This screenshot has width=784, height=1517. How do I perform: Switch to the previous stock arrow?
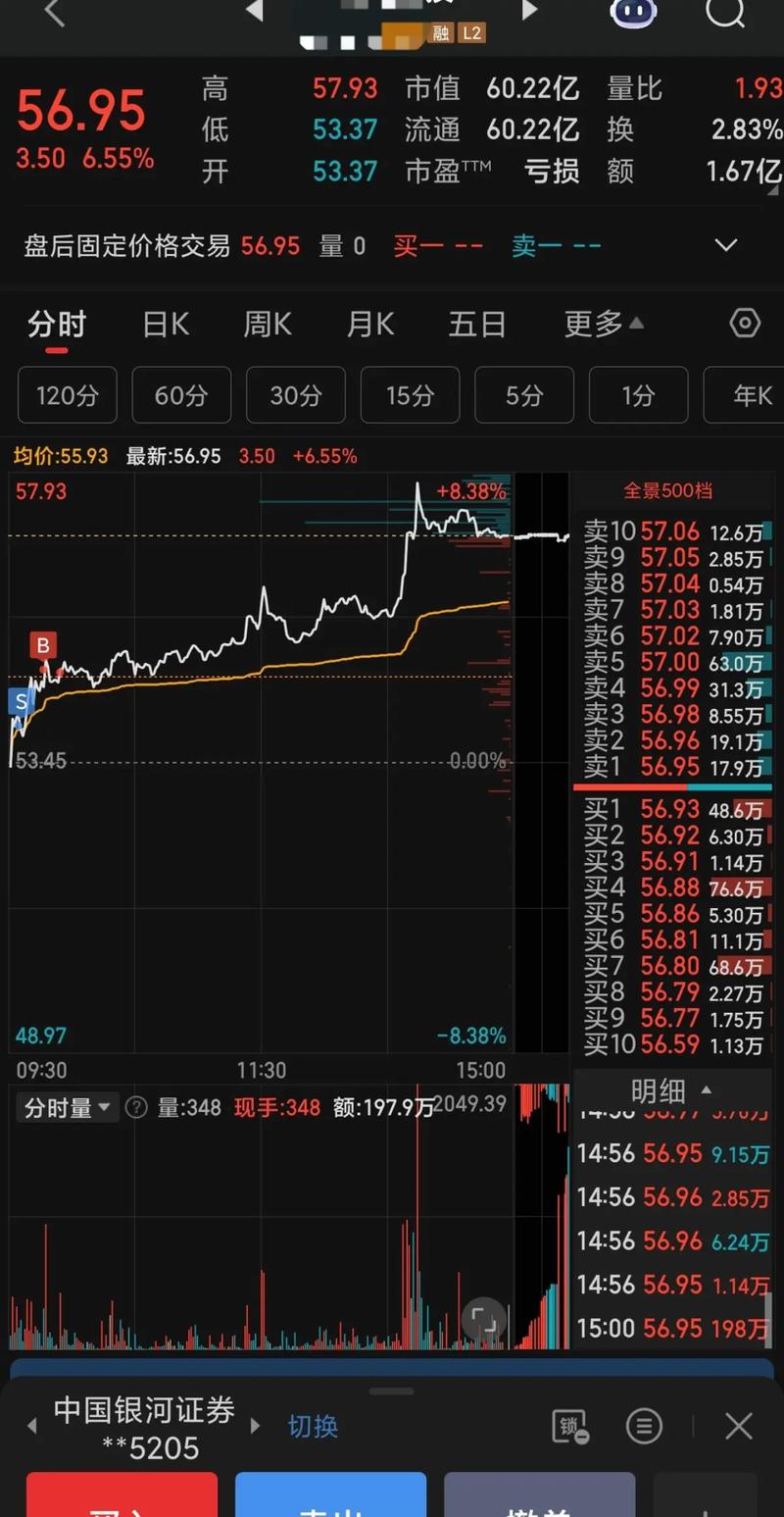254,12
